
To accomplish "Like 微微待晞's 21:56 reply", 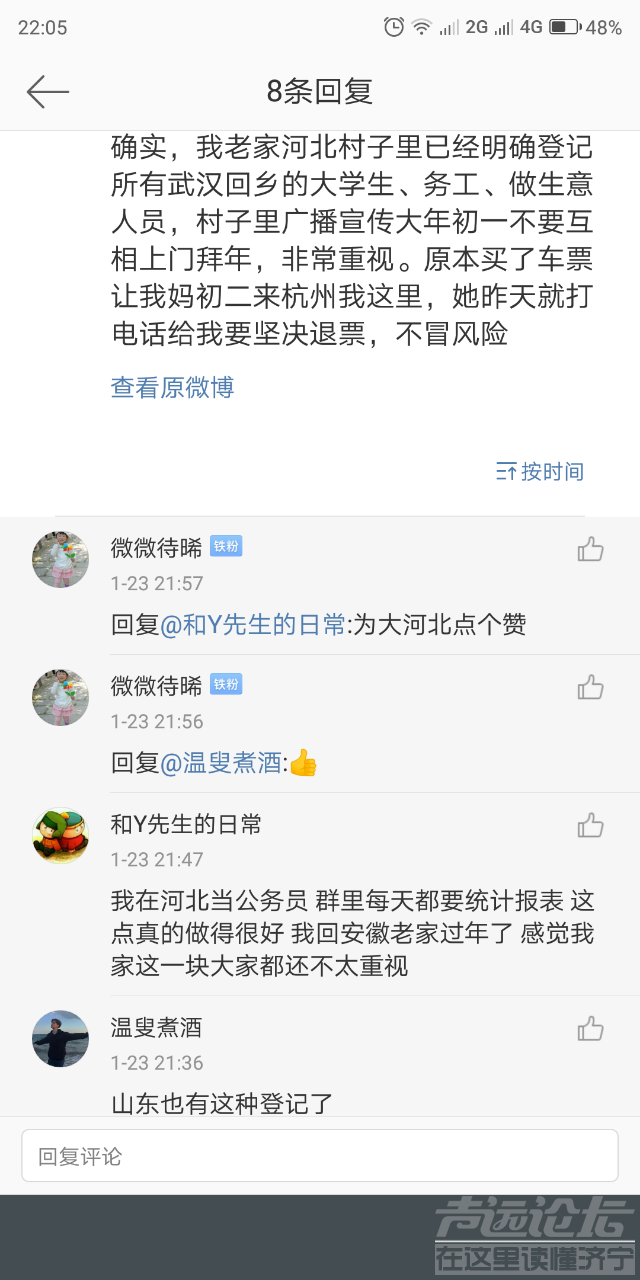I will [x=590, y=687].
